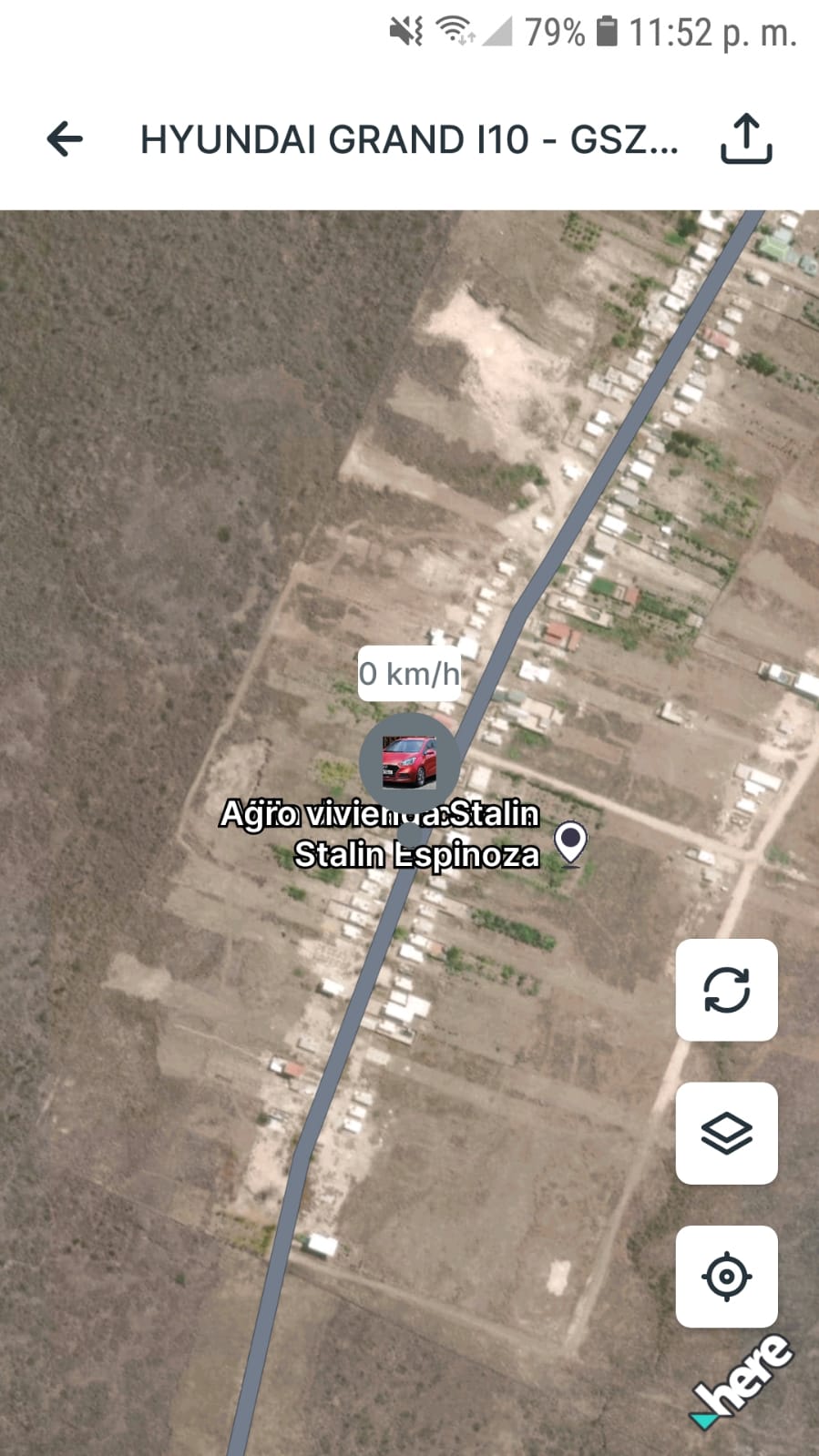Go back with the arrow icon
The height and width of the screenshot is (1456, 819).
click(65, 139)
